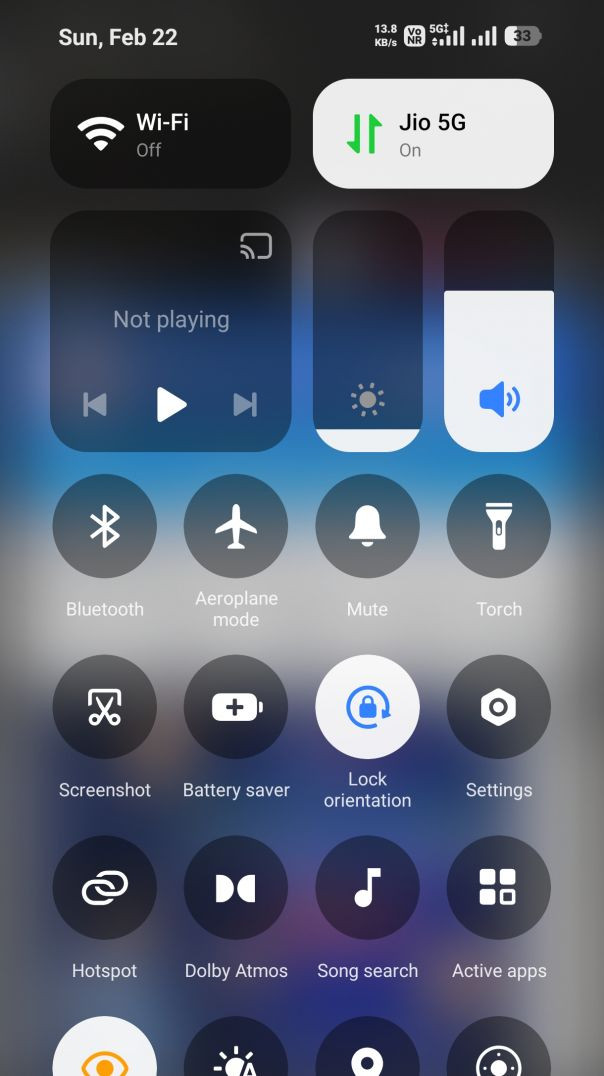Open Active apps
Image resolution: width=604 pixels, height=1076 pixels.
[498, 888]
